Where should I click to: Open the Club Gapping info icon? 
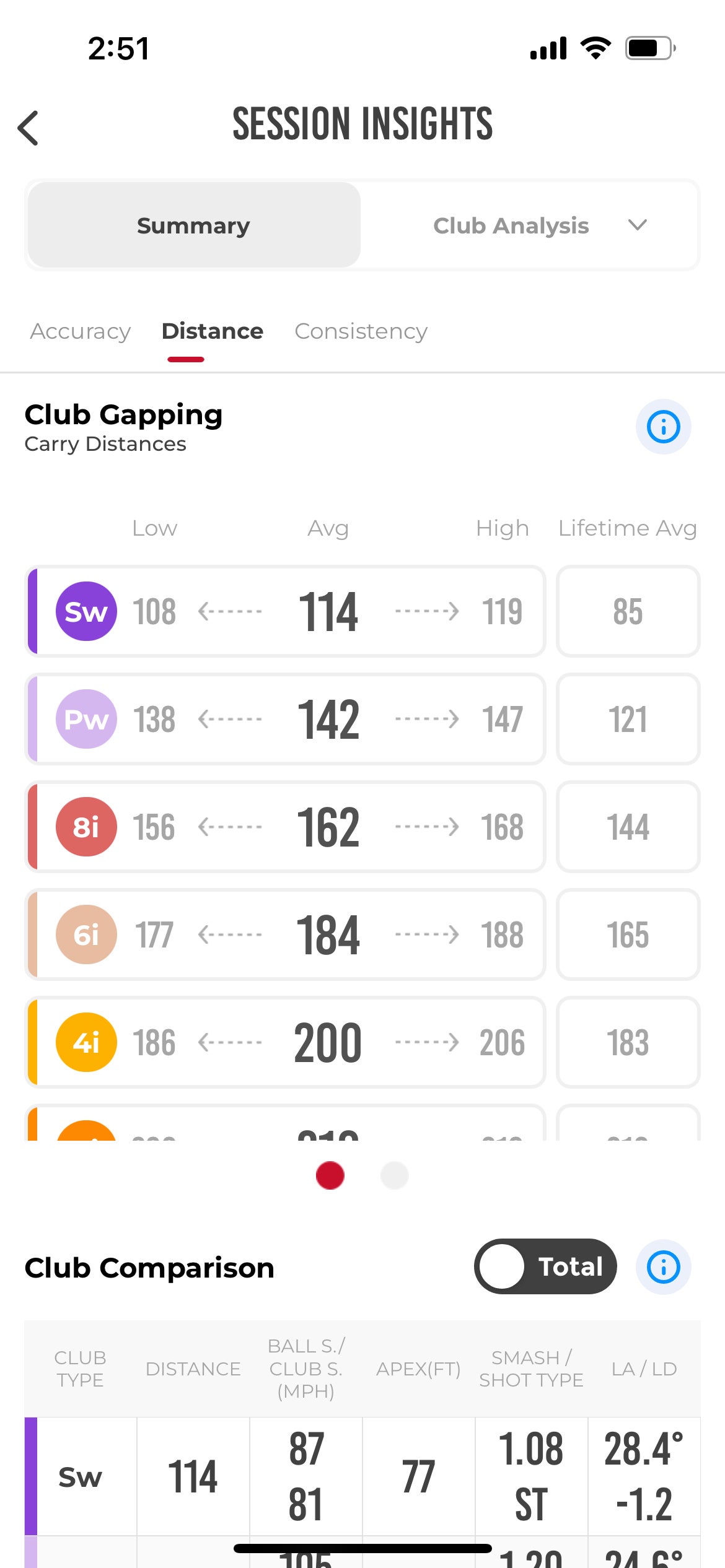[663, 427]
